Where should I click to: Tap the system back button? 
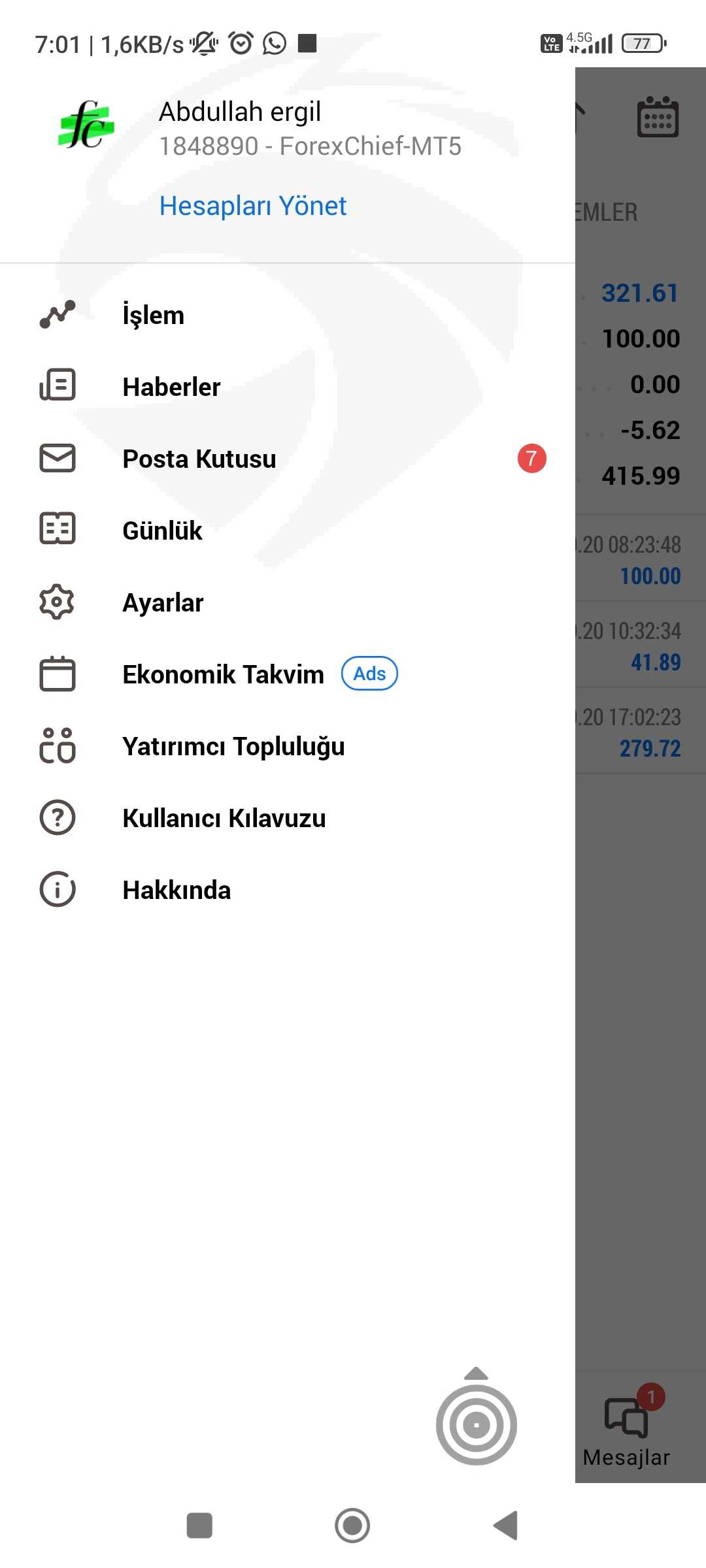506,1526
